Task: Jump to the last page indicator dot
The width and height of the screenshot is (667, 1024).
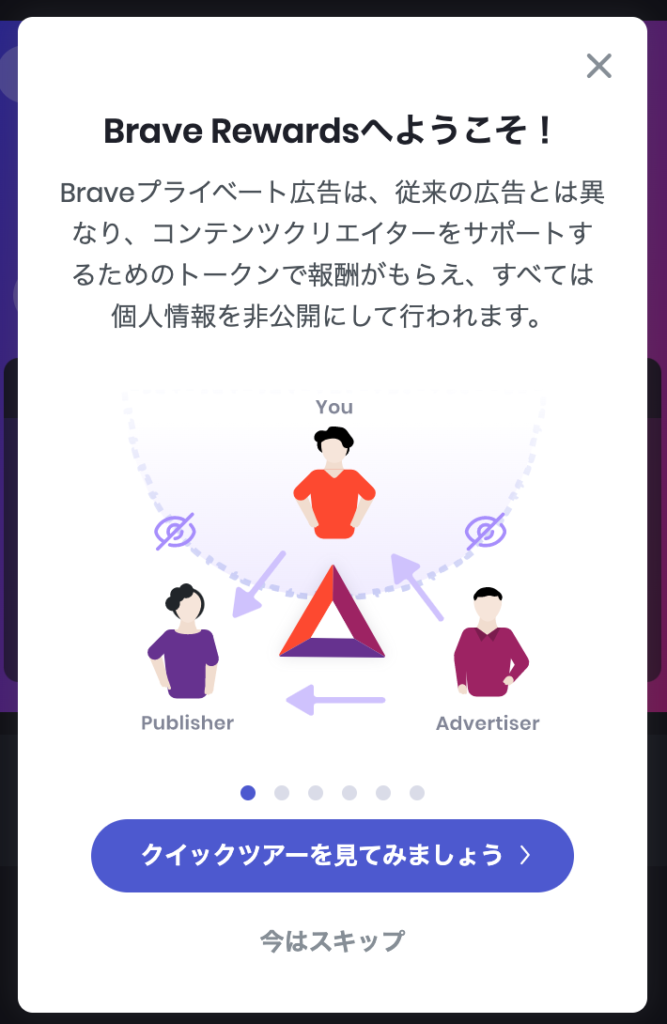Action: click(417, 793)
